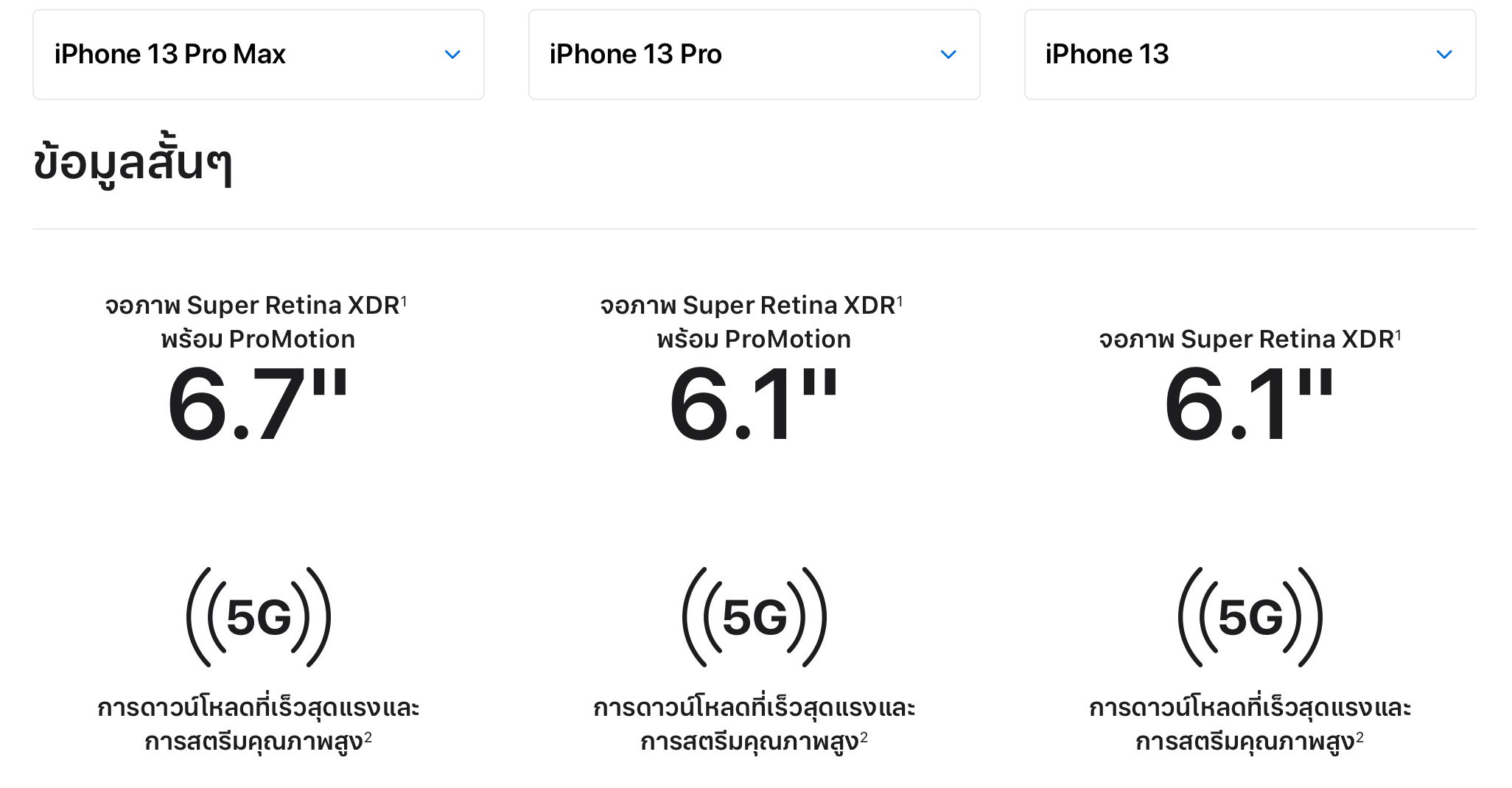Screen dimensions: 1512x788
Task: Open the iPhone 13 Pro Max model dropdown
Action: pos(258,54)
